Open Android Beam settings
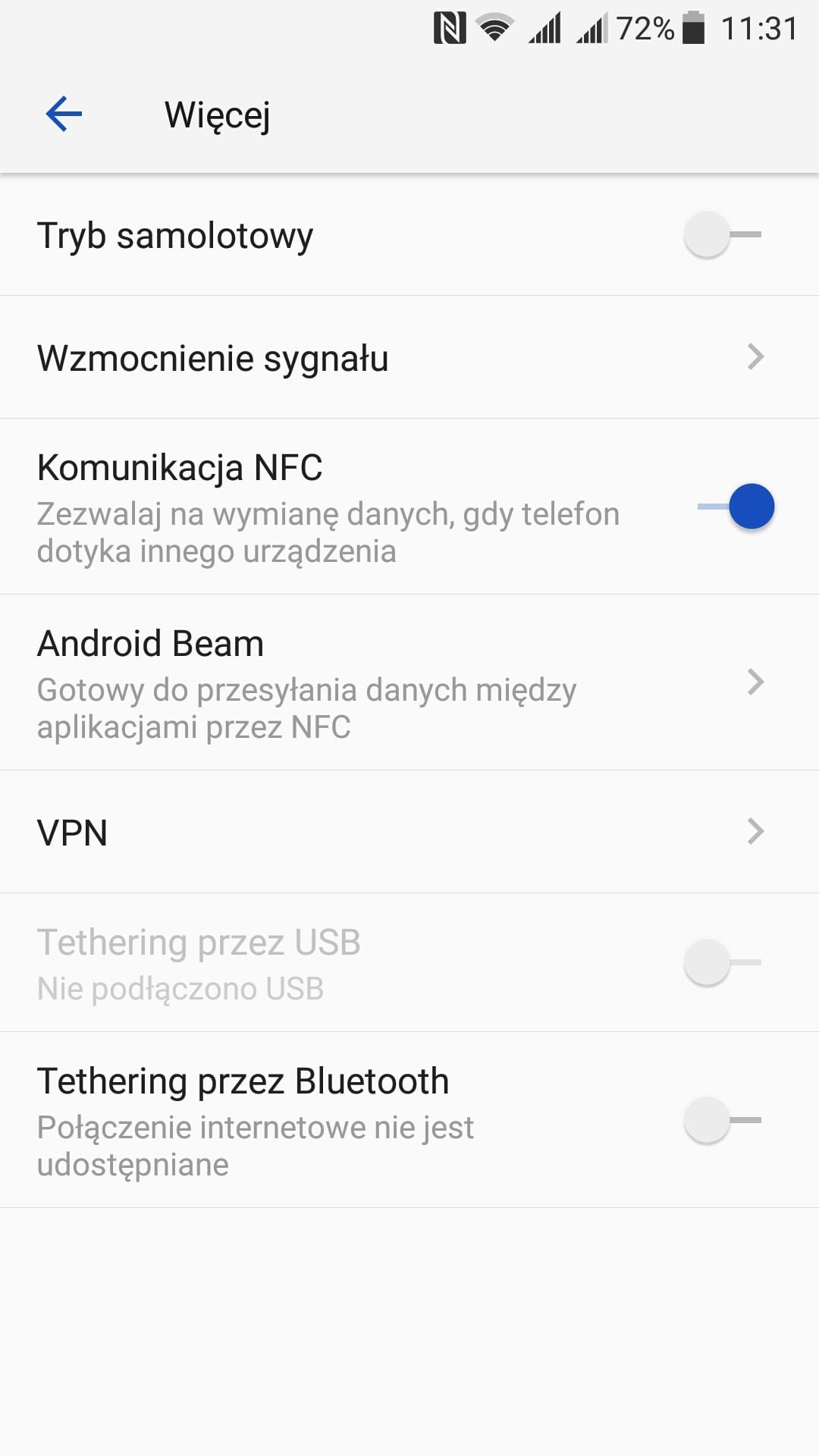 point(409,682)
